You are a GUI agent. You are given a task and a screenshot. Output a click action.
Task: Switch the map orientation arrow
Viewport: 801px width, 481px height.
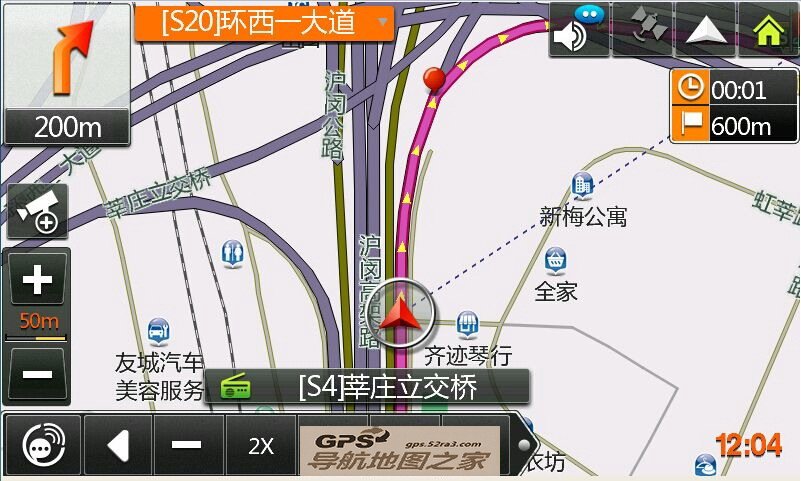(705, 29)
